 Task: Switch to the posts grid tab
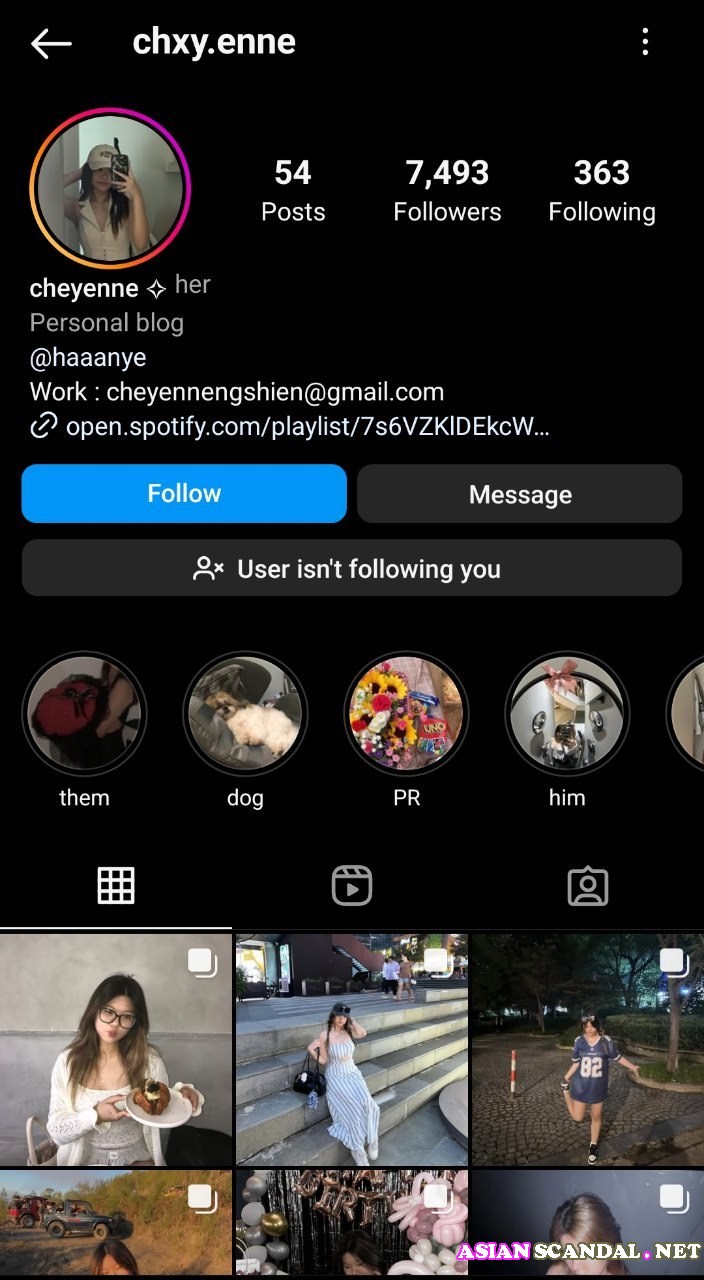point(116,885)
